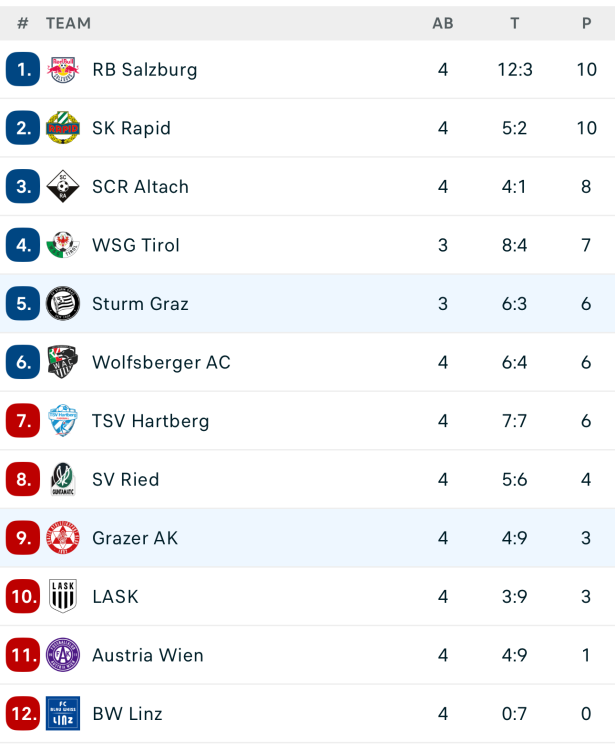The width and height of the screenshot is (615, 750).
Task: Open BW Linz team row
Action: pyautogui.click(x=127, y=714)
